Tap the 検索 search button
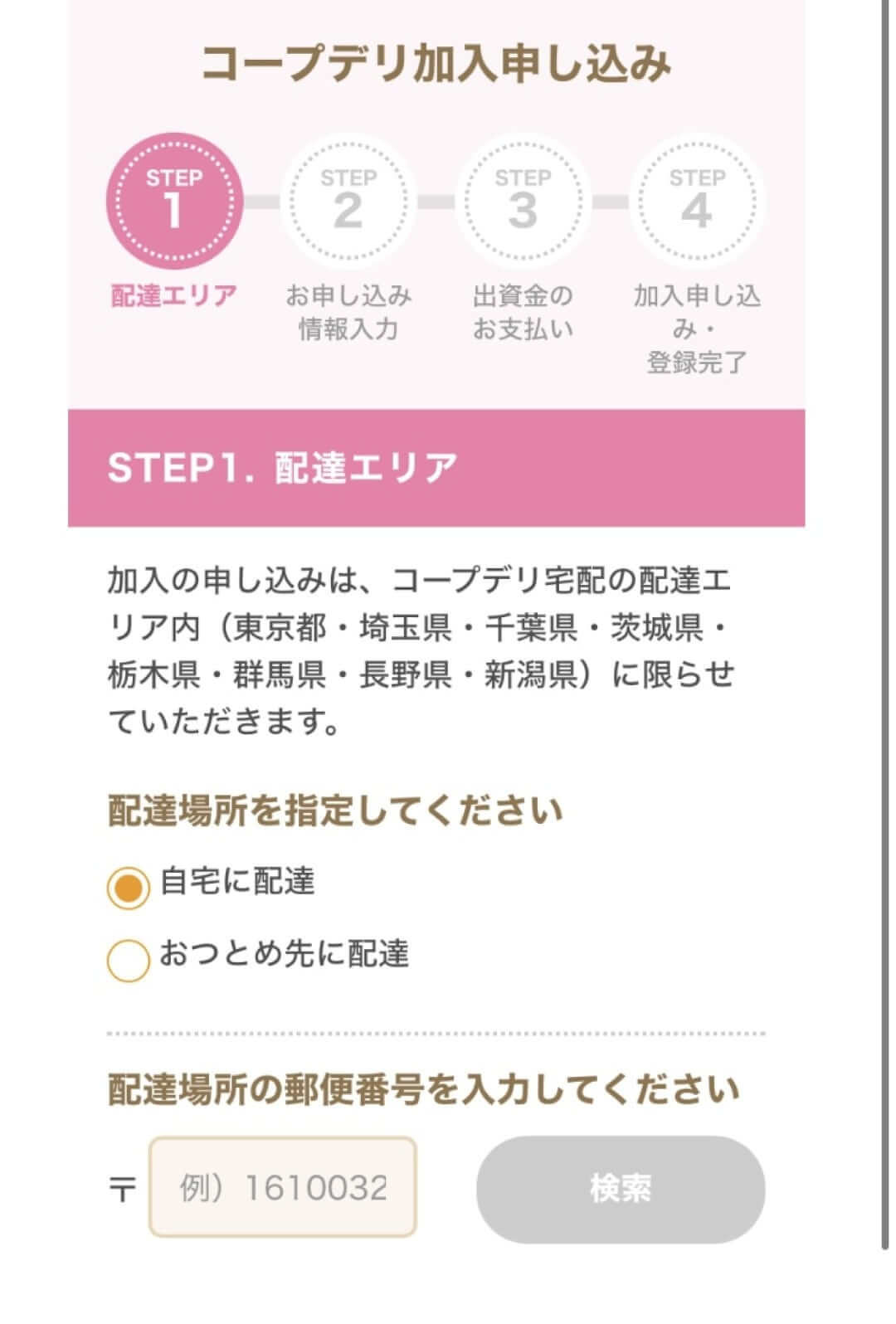Screen dimensions: 896x1324 point(620,1189)
